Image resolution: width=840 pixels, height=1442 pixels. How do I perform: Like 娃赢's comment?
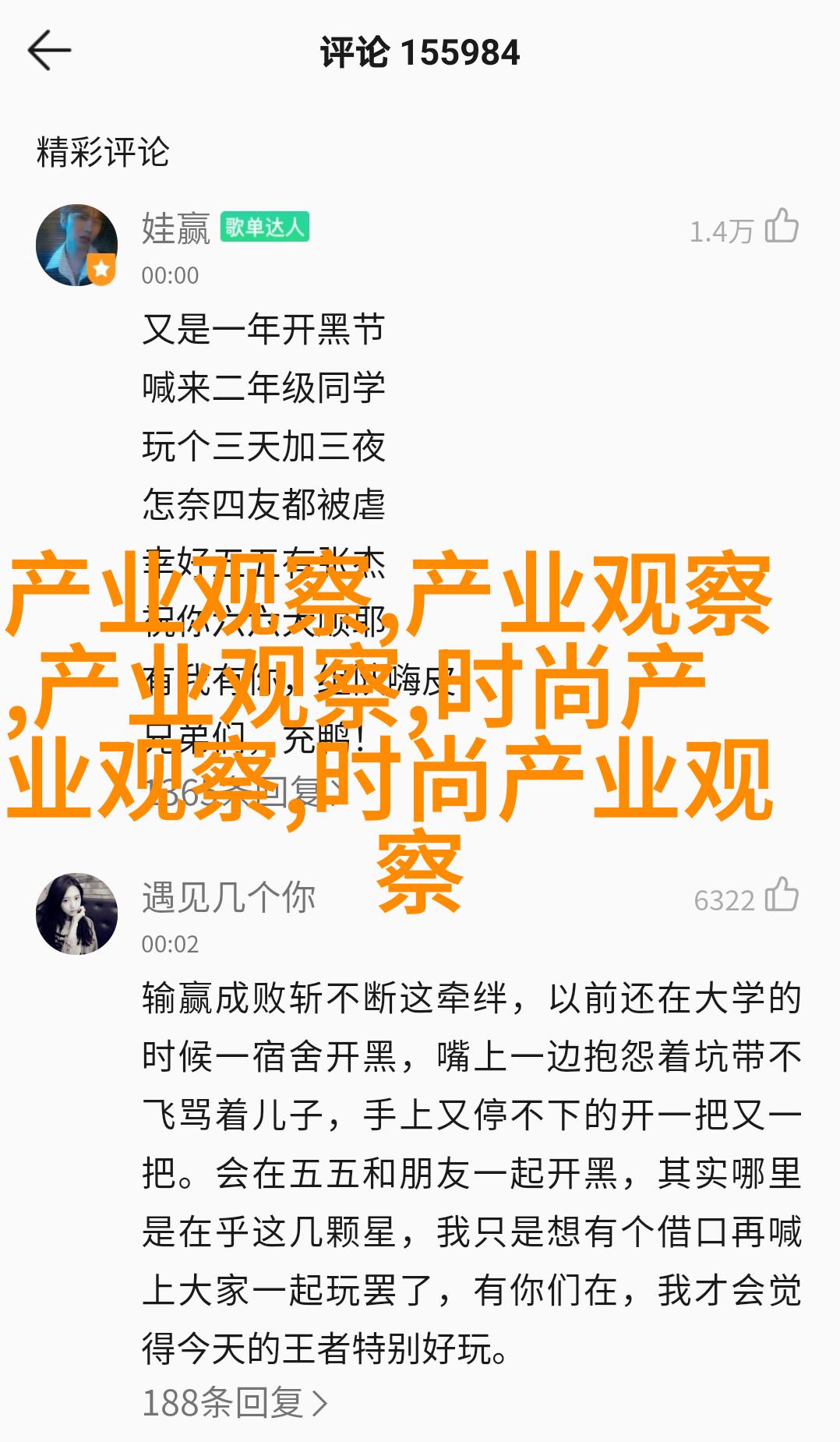click(782, 227)
